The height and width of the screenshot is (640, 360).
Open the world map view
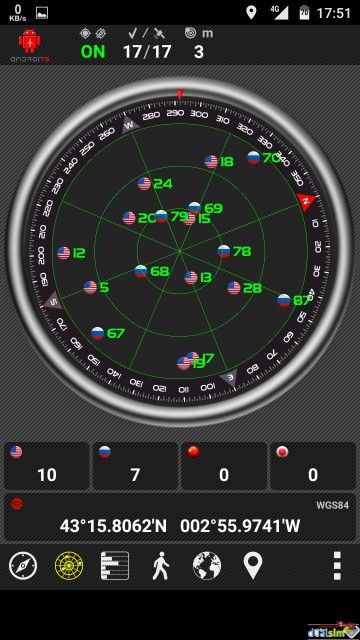point(207,566)
